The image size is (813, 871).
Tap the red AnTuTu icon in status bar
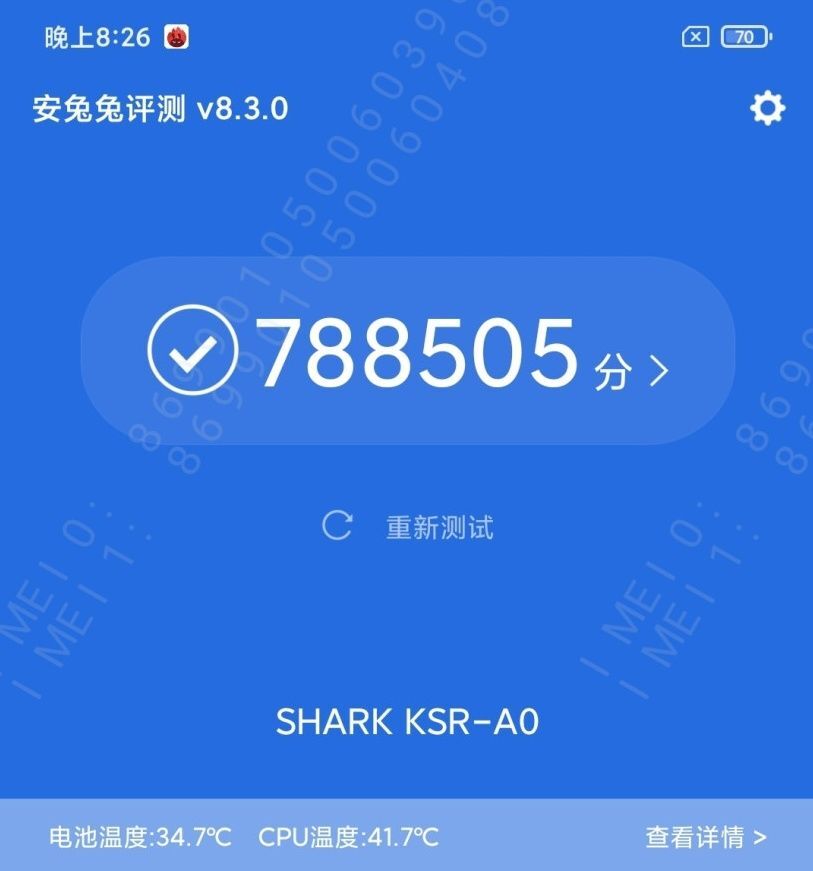(x=175, y=37)
